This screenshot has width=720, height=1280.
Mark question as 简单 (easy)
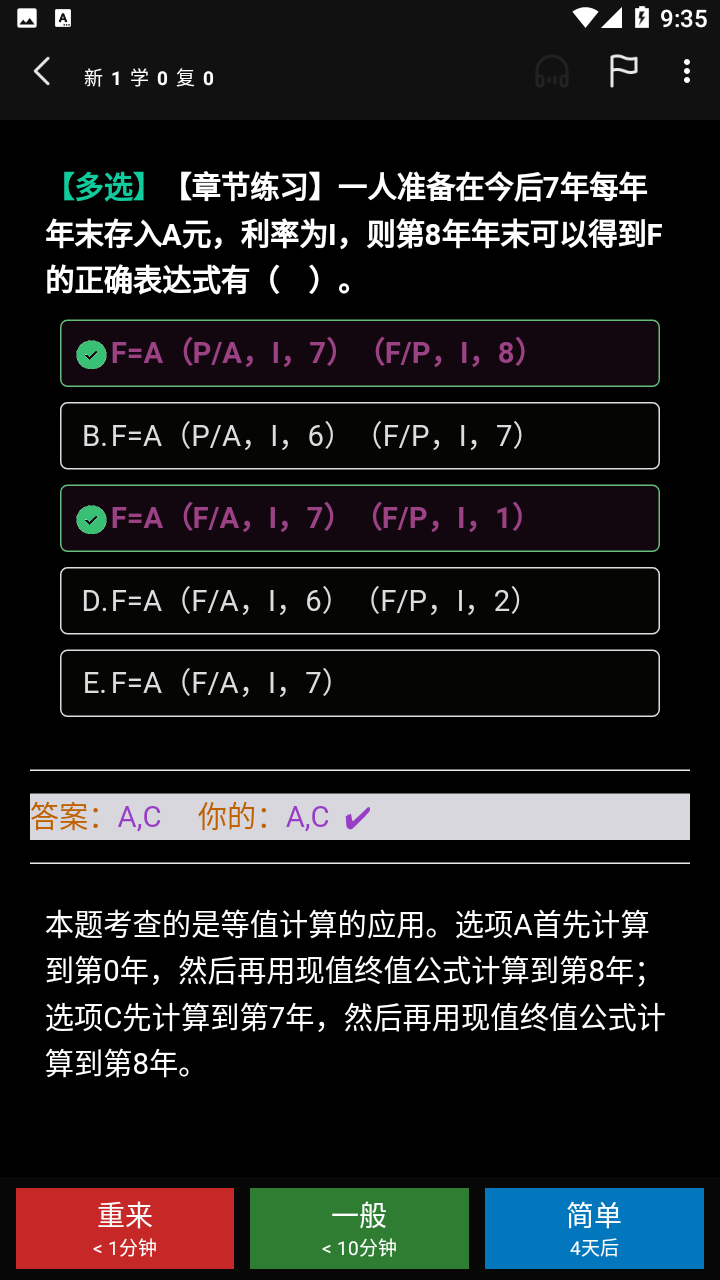tap(594, 1228)
